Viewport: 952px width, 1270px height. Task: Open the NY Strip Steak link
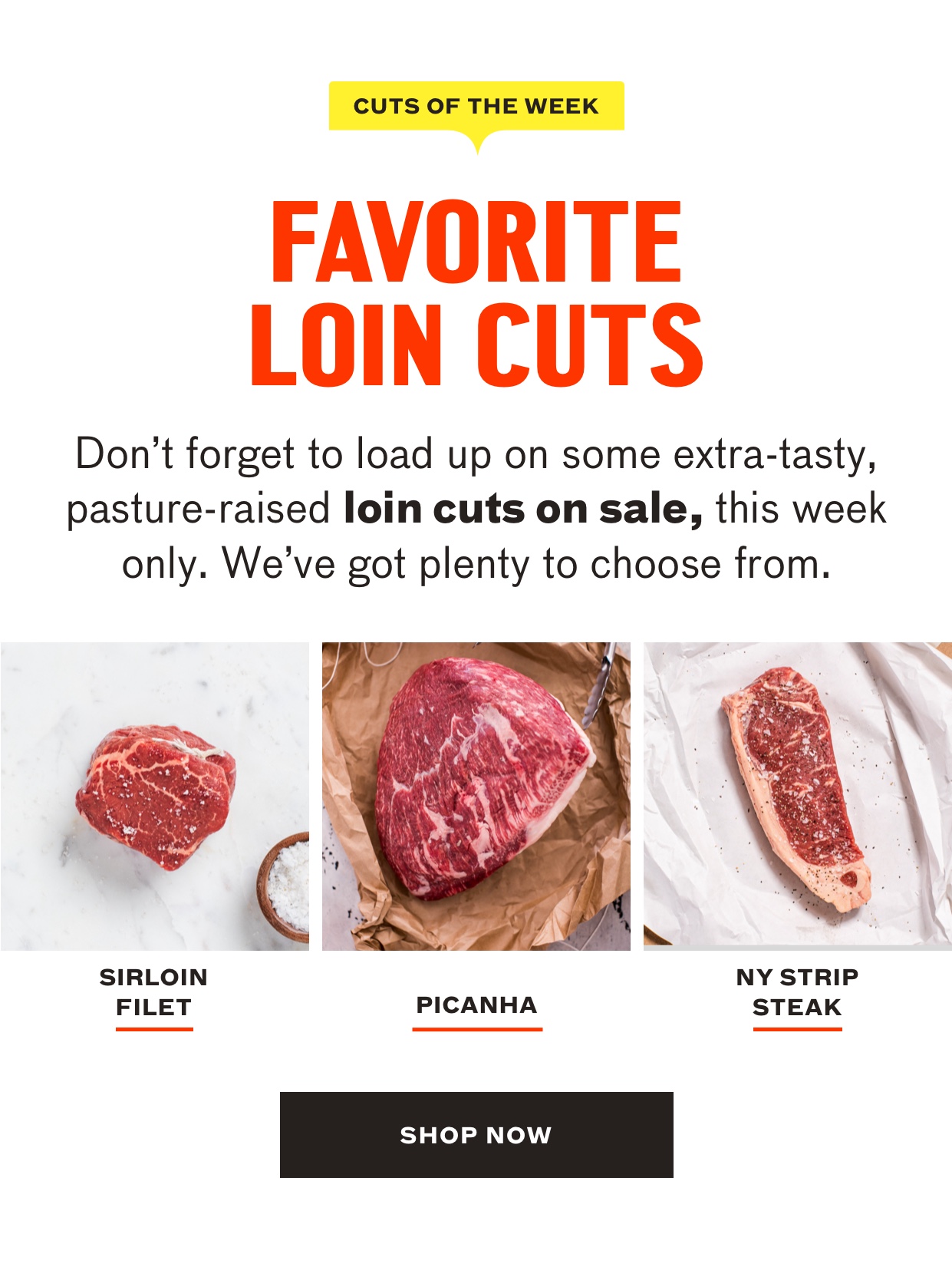(797, 992)
